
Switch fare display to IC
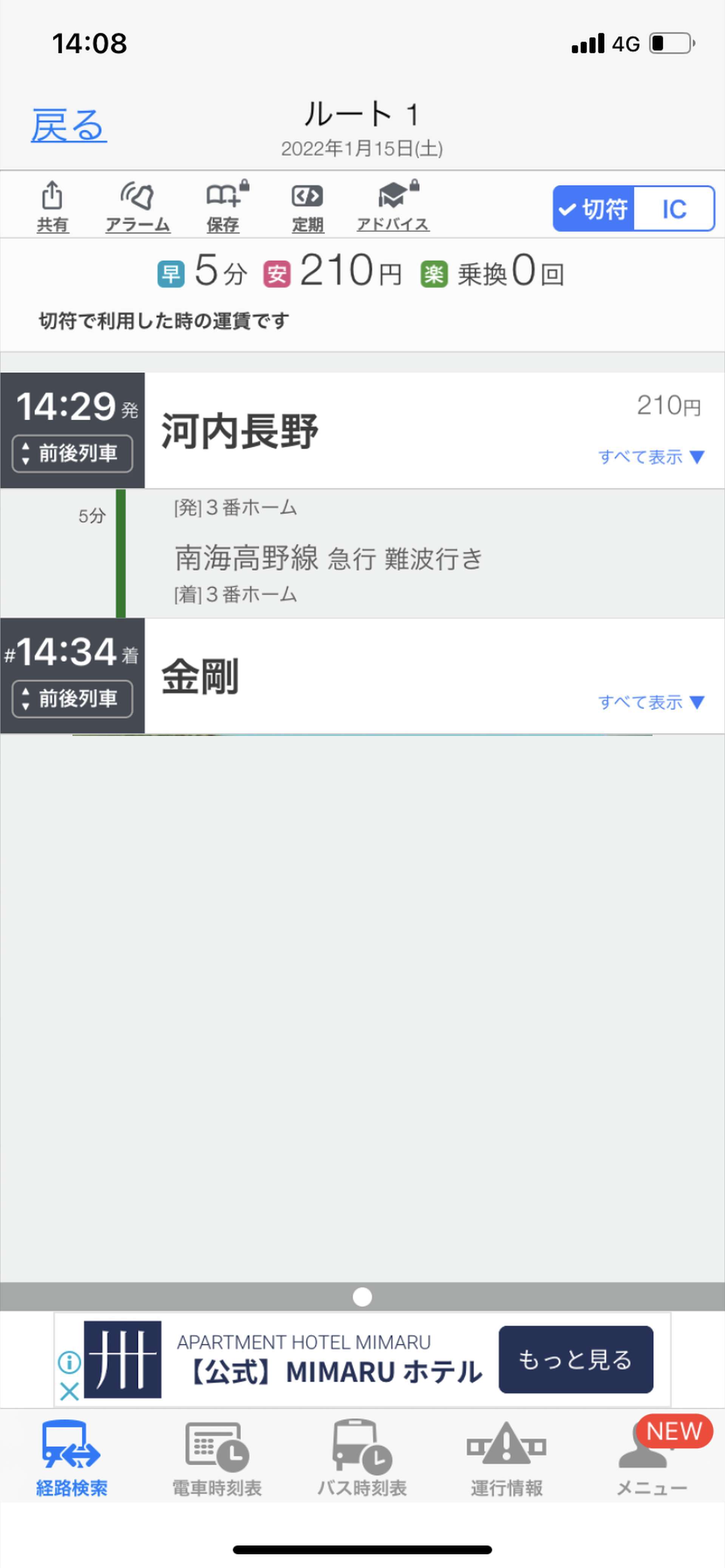pos(674,209)
